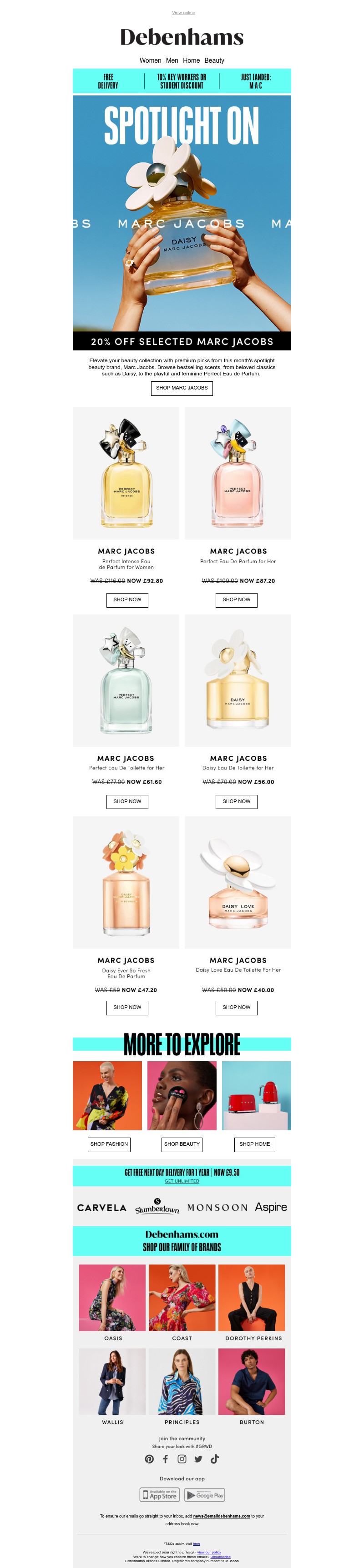Open the Women category link
Viewport: 364px width, 1568px height.
(150, 60)
